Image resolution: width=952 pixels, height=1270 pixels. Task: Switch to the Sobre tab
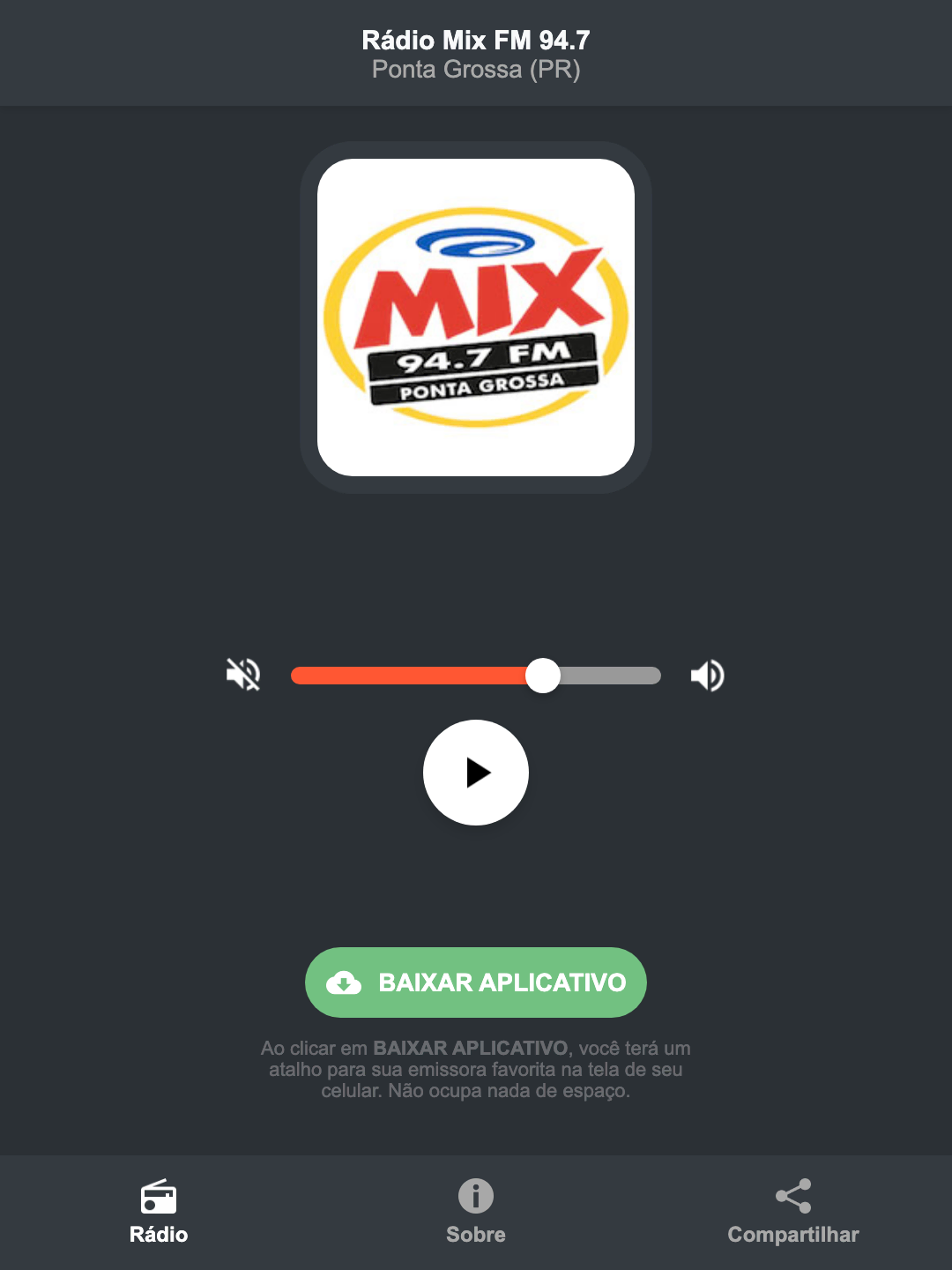coord(475,1213)
